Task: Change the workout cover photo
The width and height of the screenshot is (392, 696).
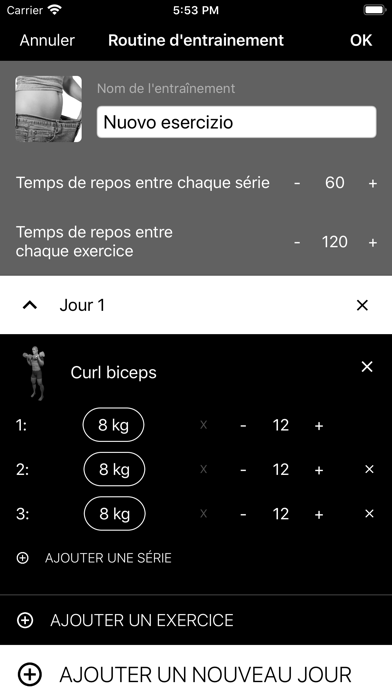Action: [x=48, y=109]
